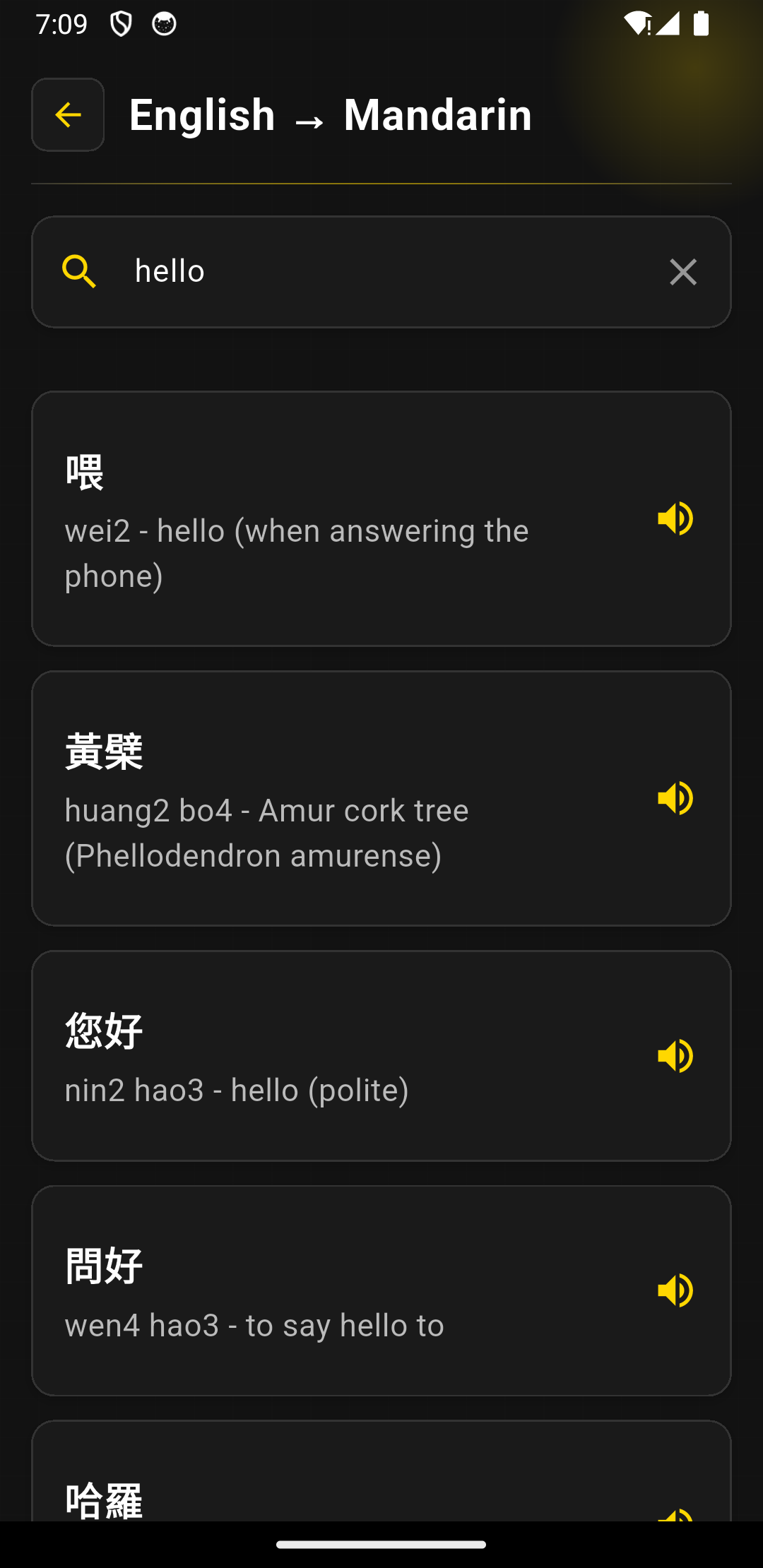
Task: Clear the search text 'hello'
Action: coord(682,272)
